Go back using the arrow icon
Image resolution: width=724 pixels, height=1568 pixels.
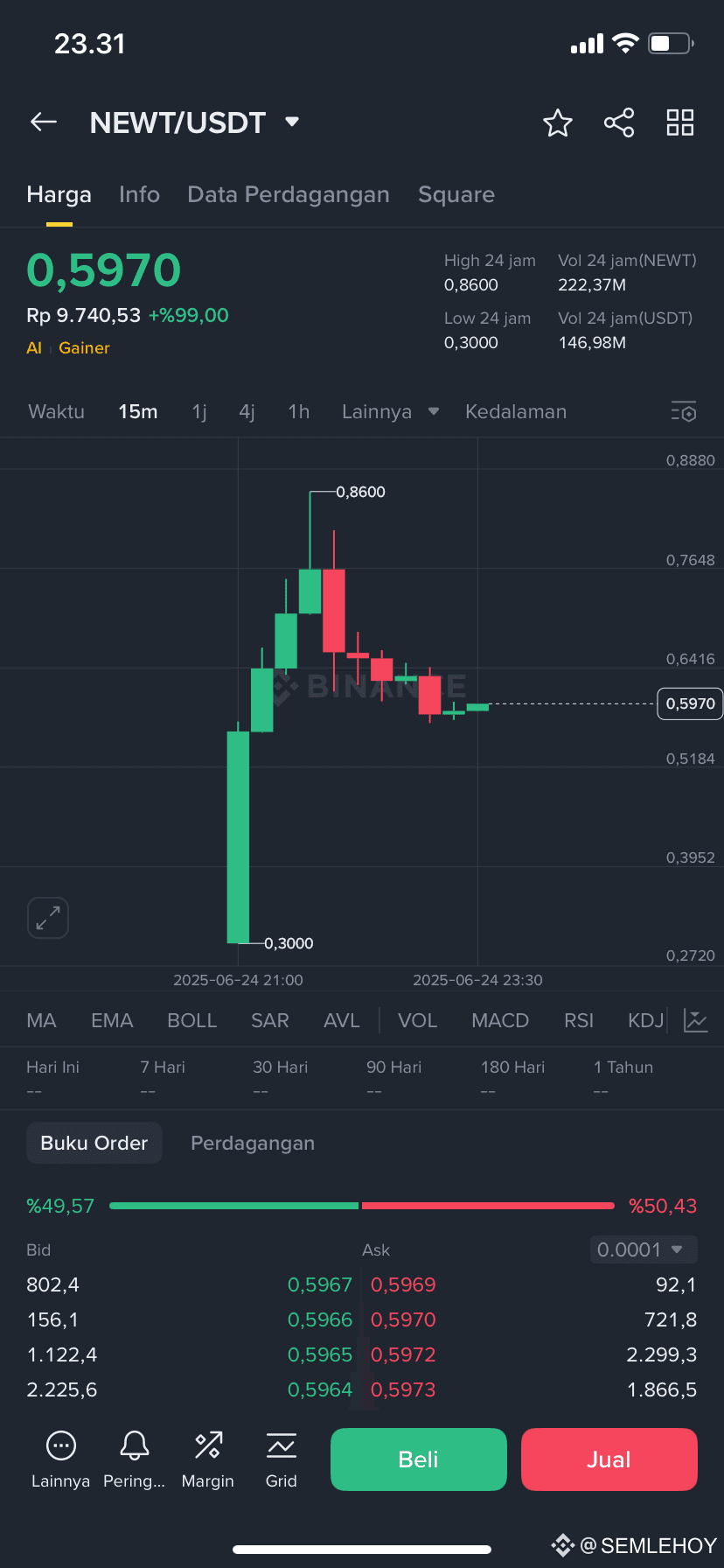tap(44, 122)
